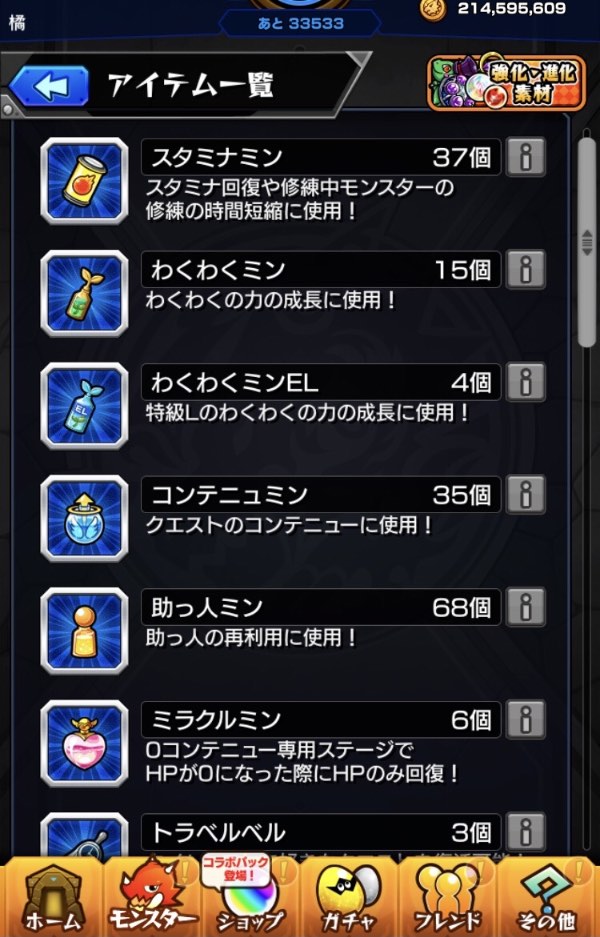600x937 pixels.
Task: Show info for スタミナミン
Action: (525, 157)
